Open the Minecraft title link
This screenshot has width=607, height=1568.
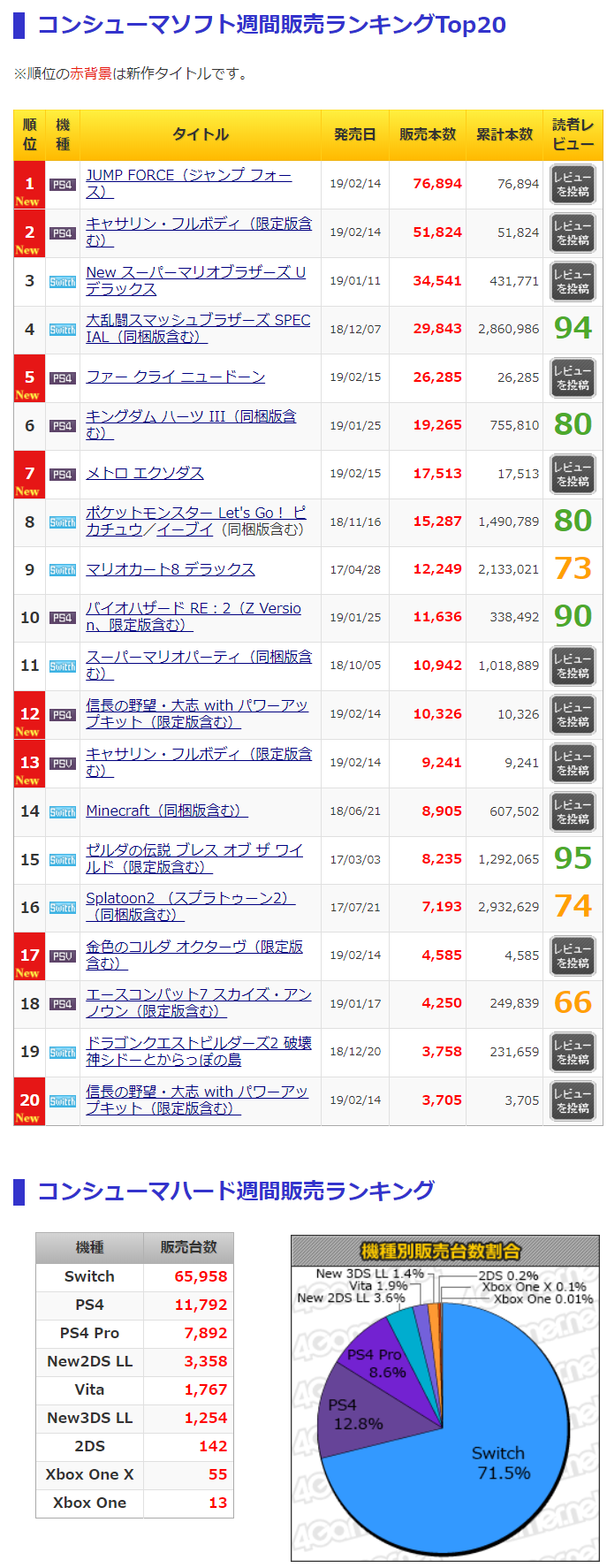166,811
